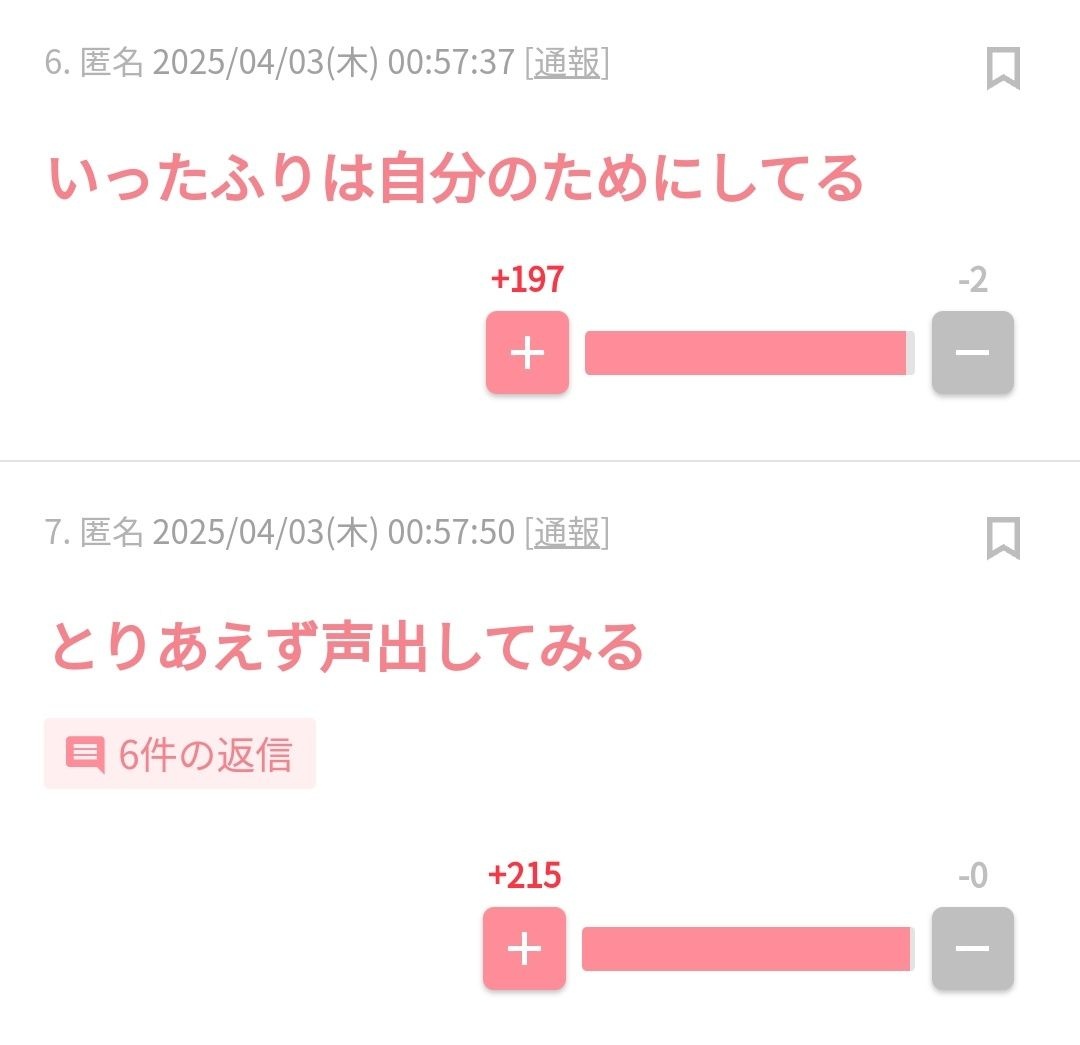Report comment 6 via 通報 link
Image resolution: width=1080 pixels, height=1045 pixels.
pyautogui.click(x=567, y=64)
